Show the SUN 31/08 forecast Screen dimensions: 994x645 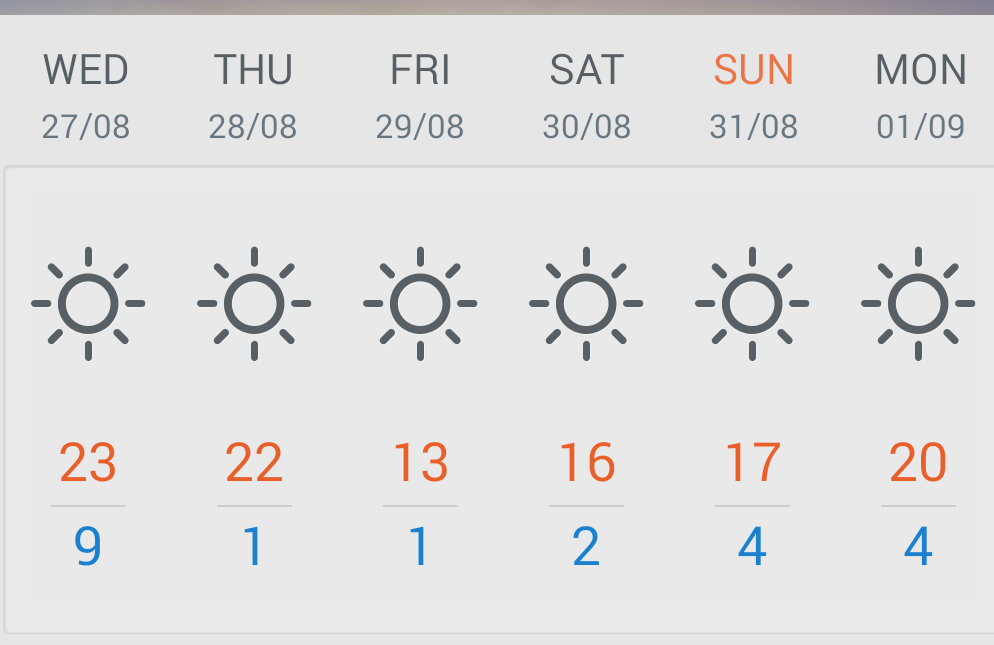[753, 97]
